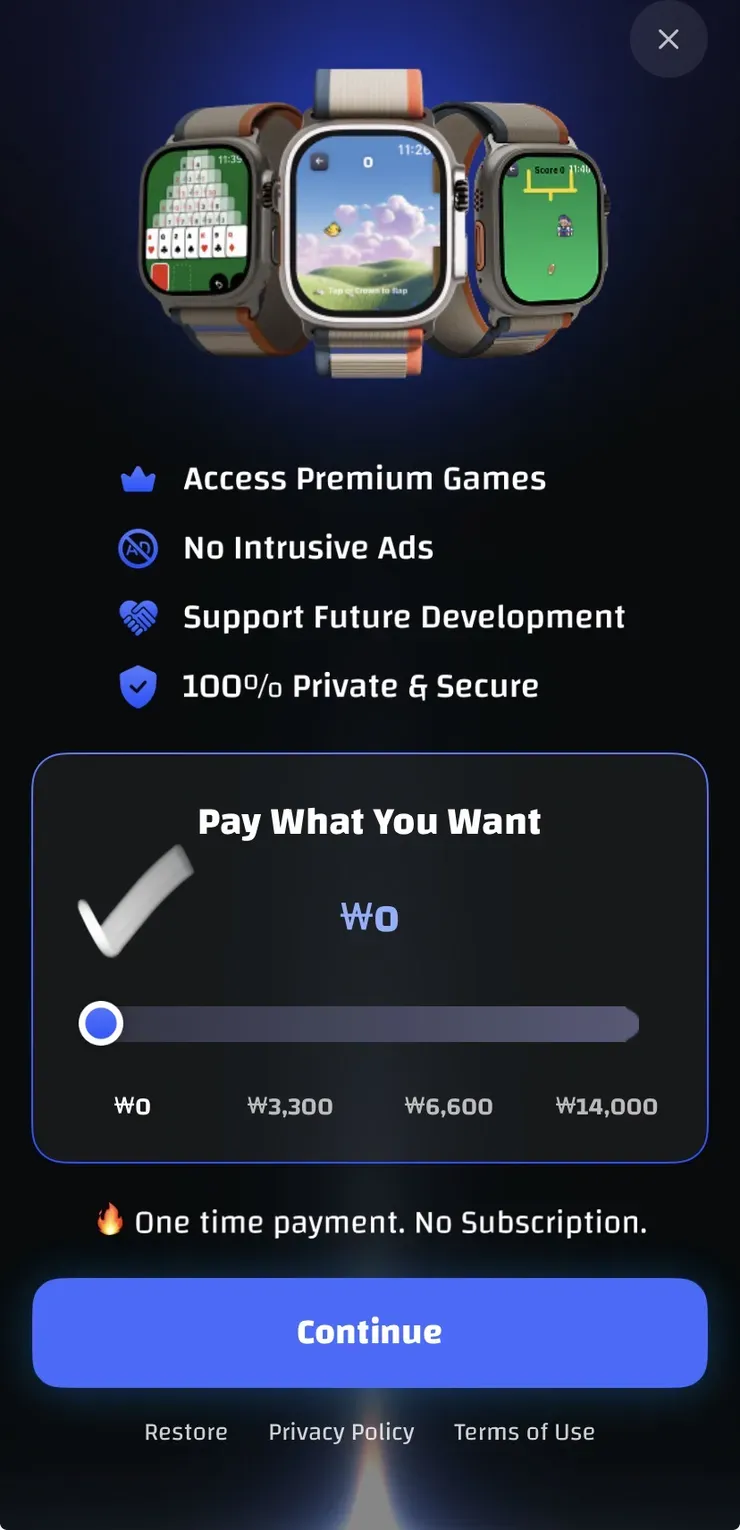Select the ₩14,000 price option
This screenshot has height=1530, width=740.
tap(606, 1106)
